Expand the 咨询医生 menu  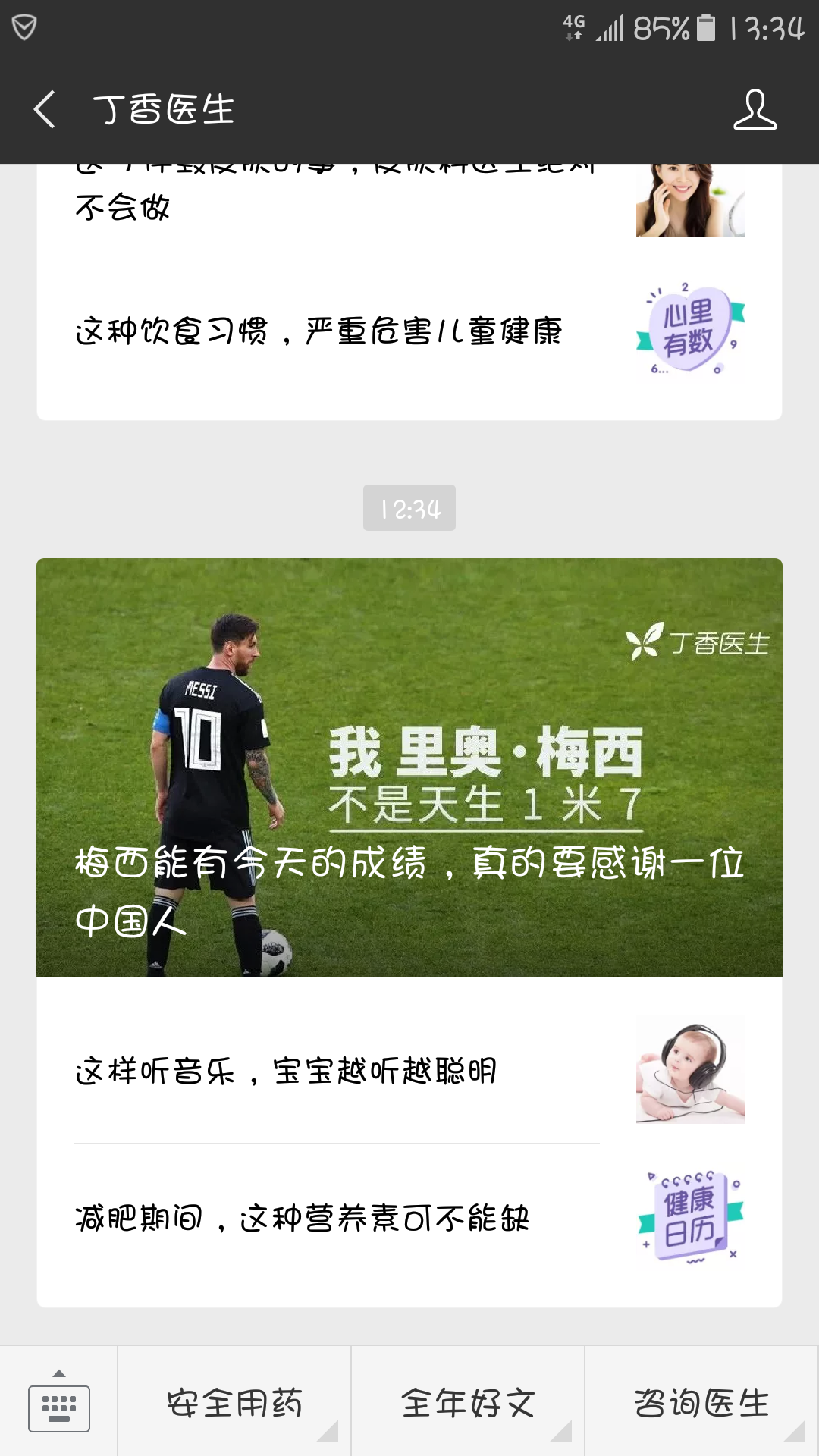(701, 1403)
